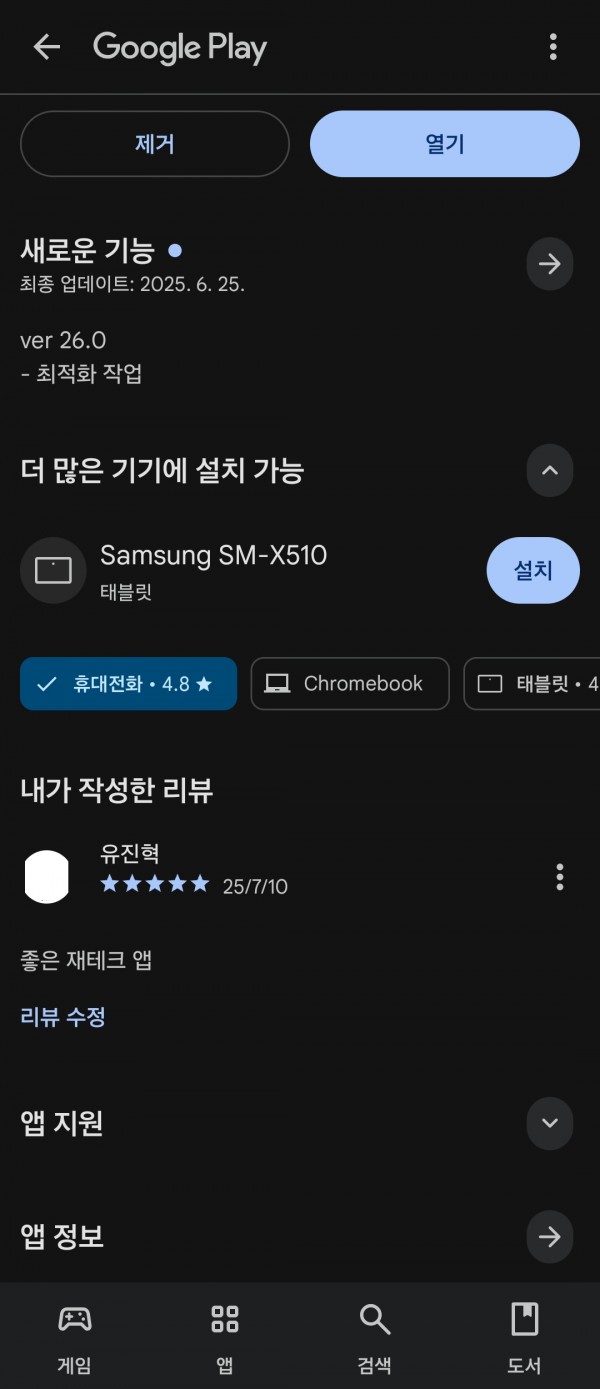Switch to the 도서 tab
Viewport: 600px width, 1389px height.
click(x=525, y=1336)
